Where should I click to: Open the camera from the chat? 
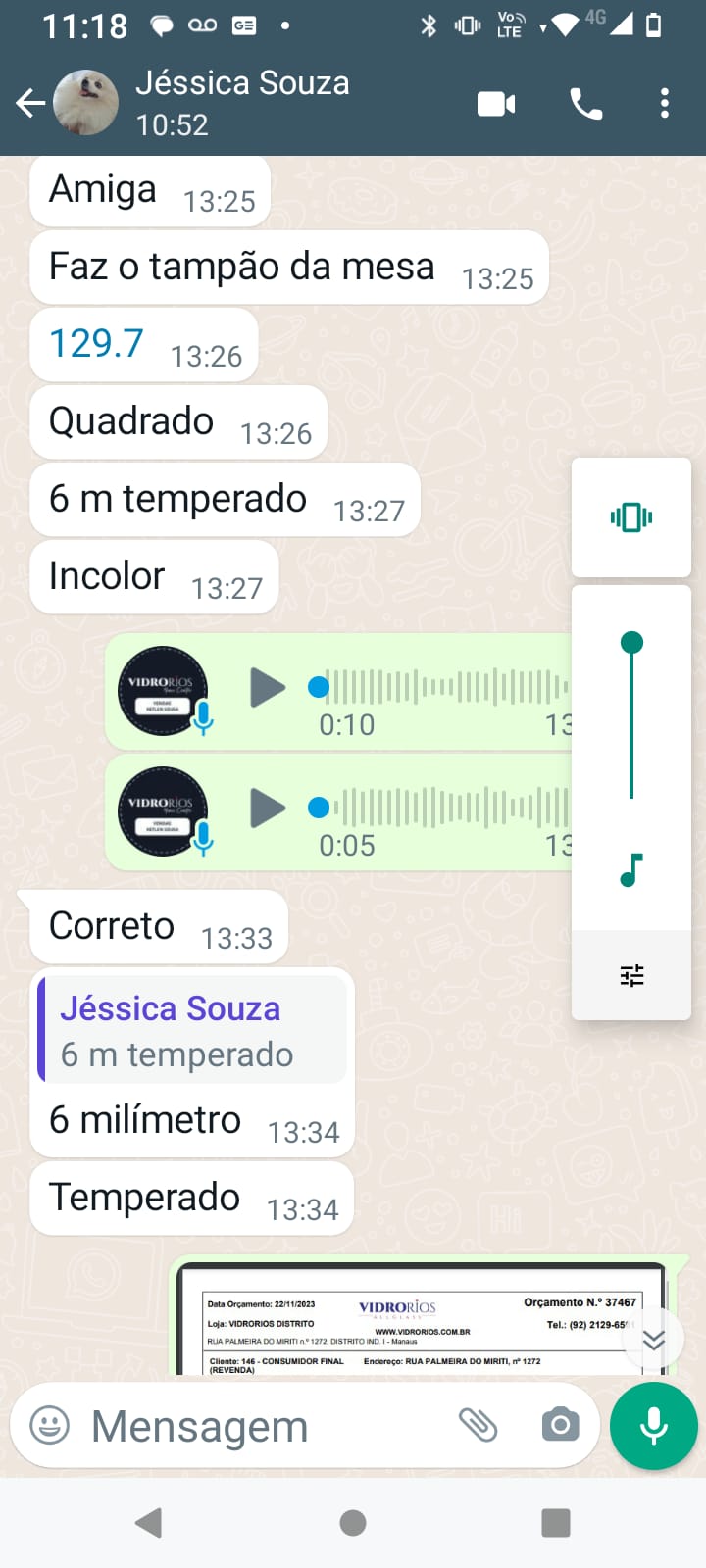[x=560, y=1425]
